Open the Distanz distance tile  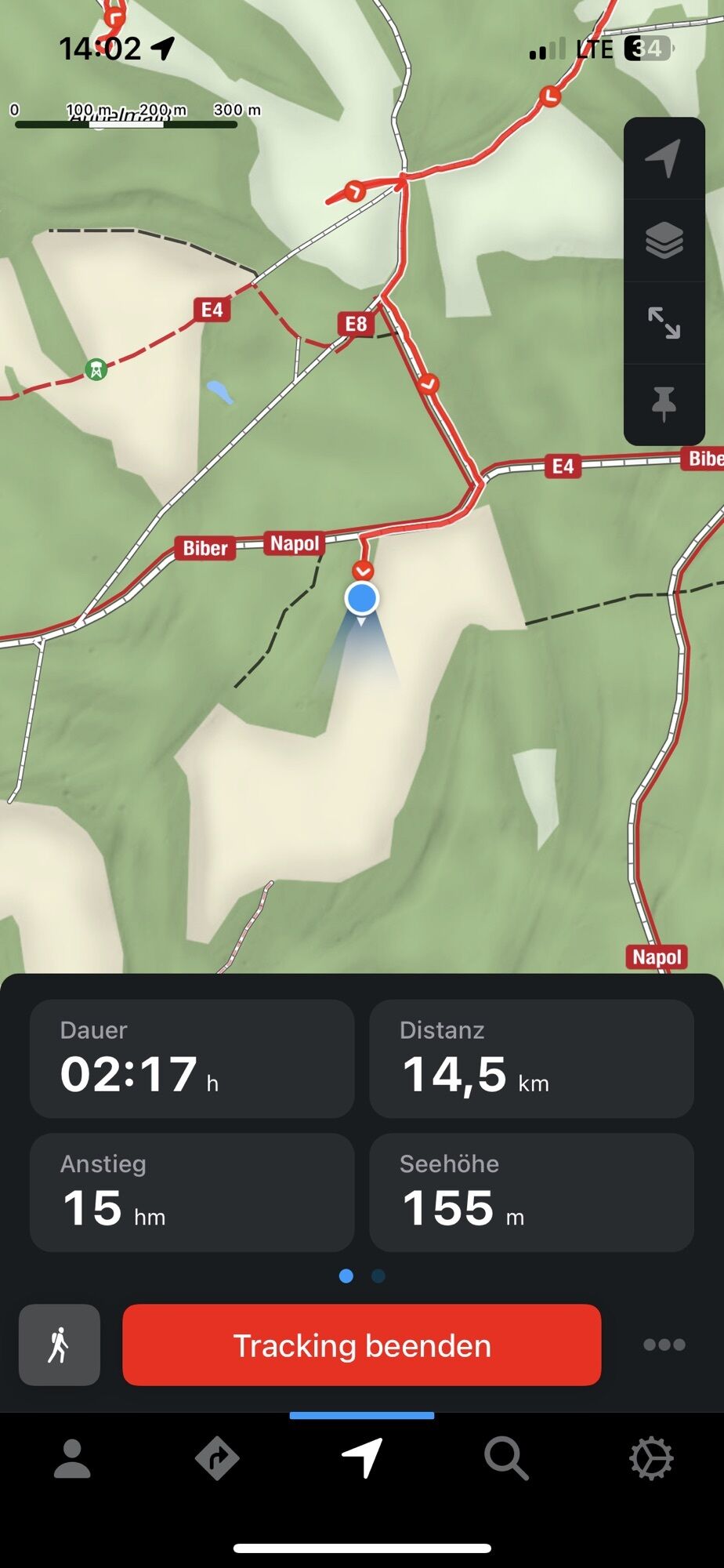[x=531, y=1058]
